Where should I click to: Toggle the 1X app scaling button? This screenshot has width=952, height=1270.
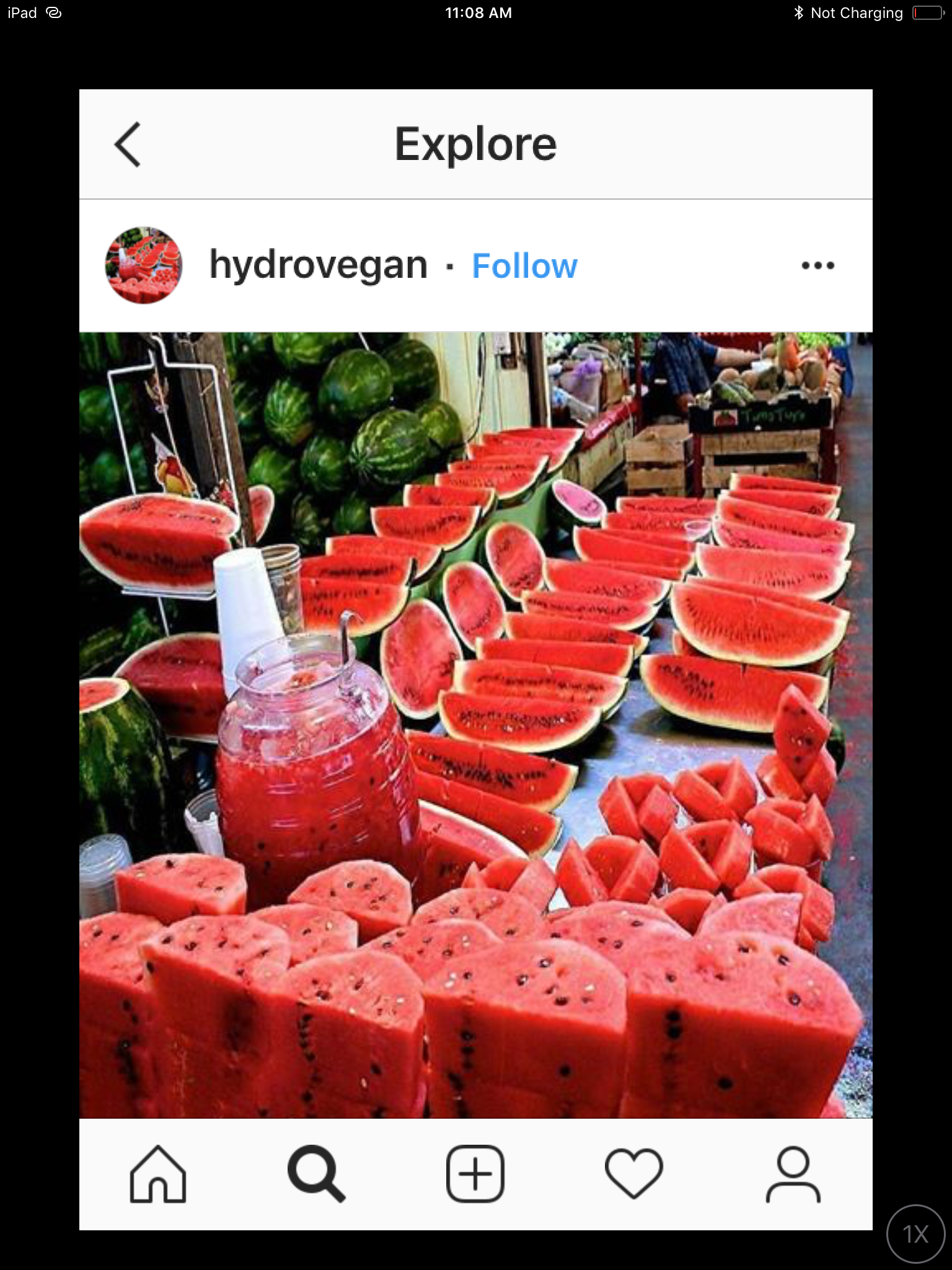pyautogui.click(x=915, y=1234)
